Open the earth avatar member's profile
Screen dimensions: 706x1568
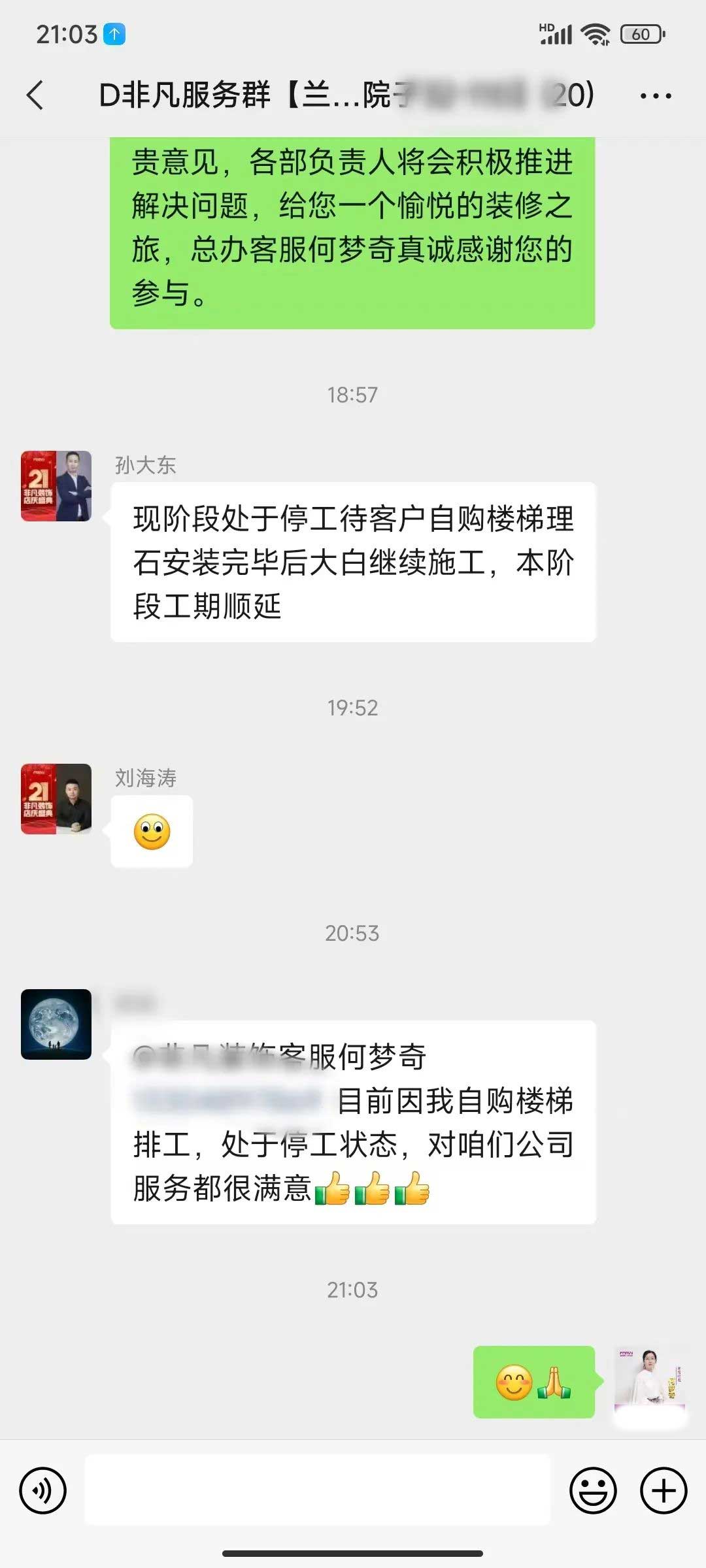point(56,1024)
